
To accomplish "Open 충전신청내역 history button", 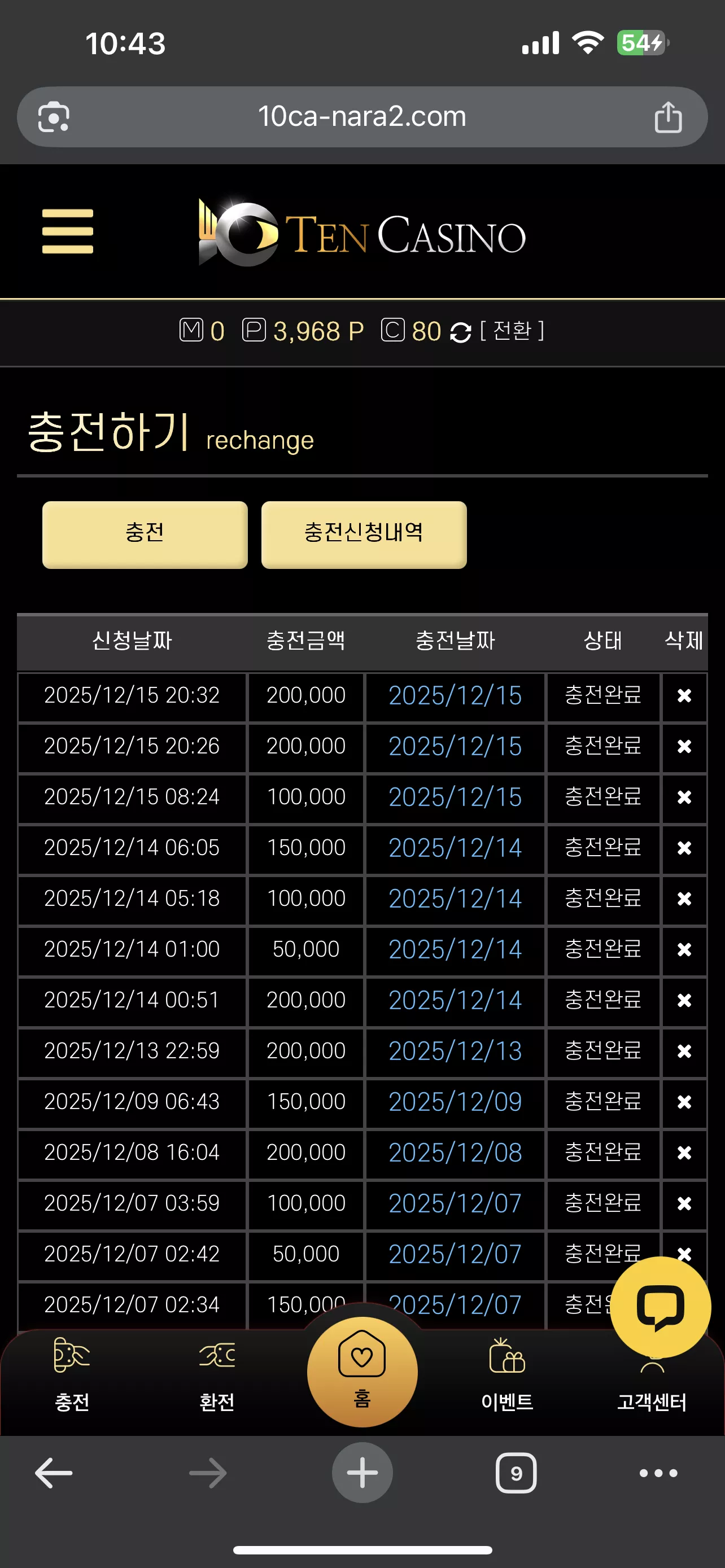I will [364, 535].
